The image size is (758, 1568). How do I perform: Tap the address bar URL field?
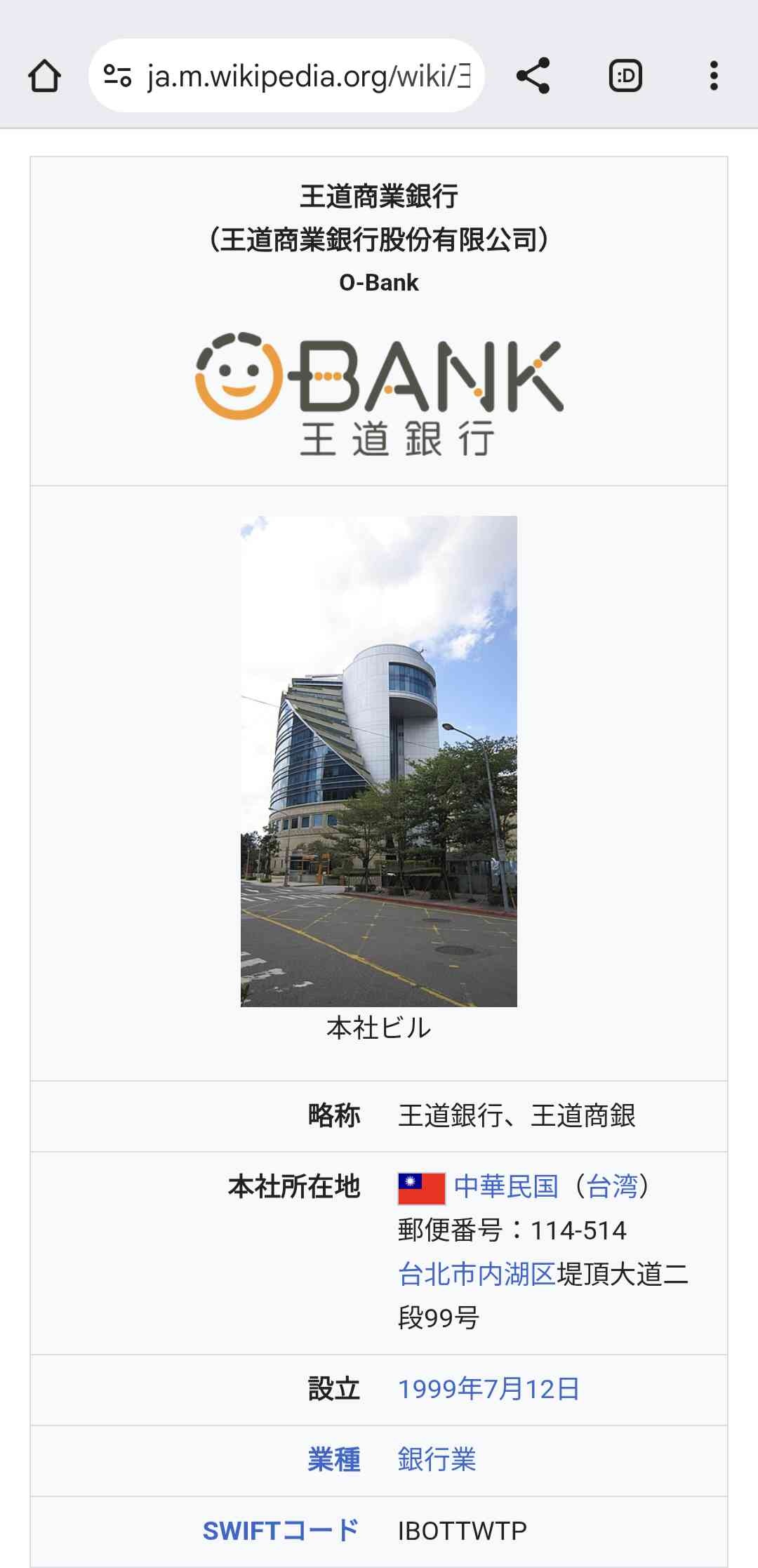pyautogui.click(x=307, y=76)
